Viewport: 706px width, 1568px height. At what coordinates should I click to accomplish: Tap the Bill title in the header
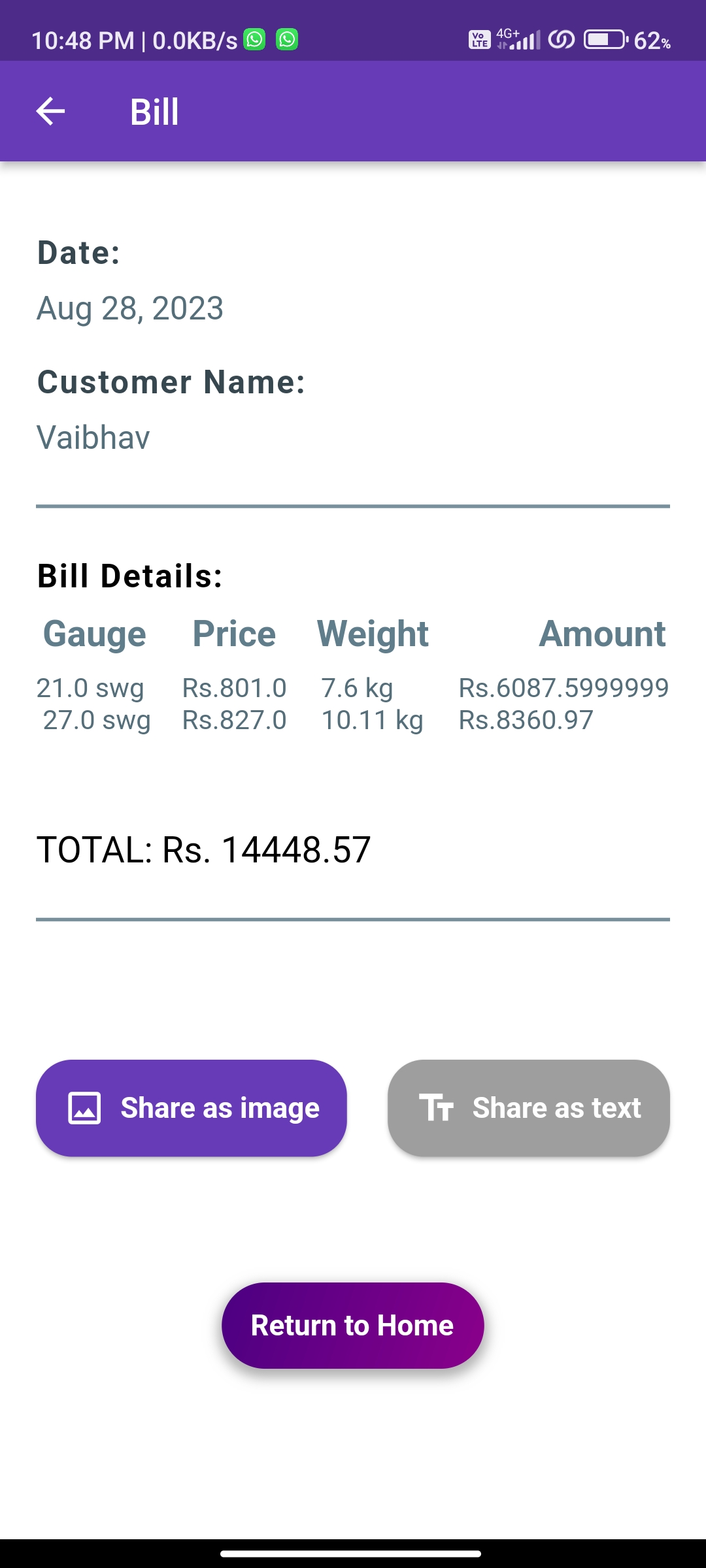(154, 110)
